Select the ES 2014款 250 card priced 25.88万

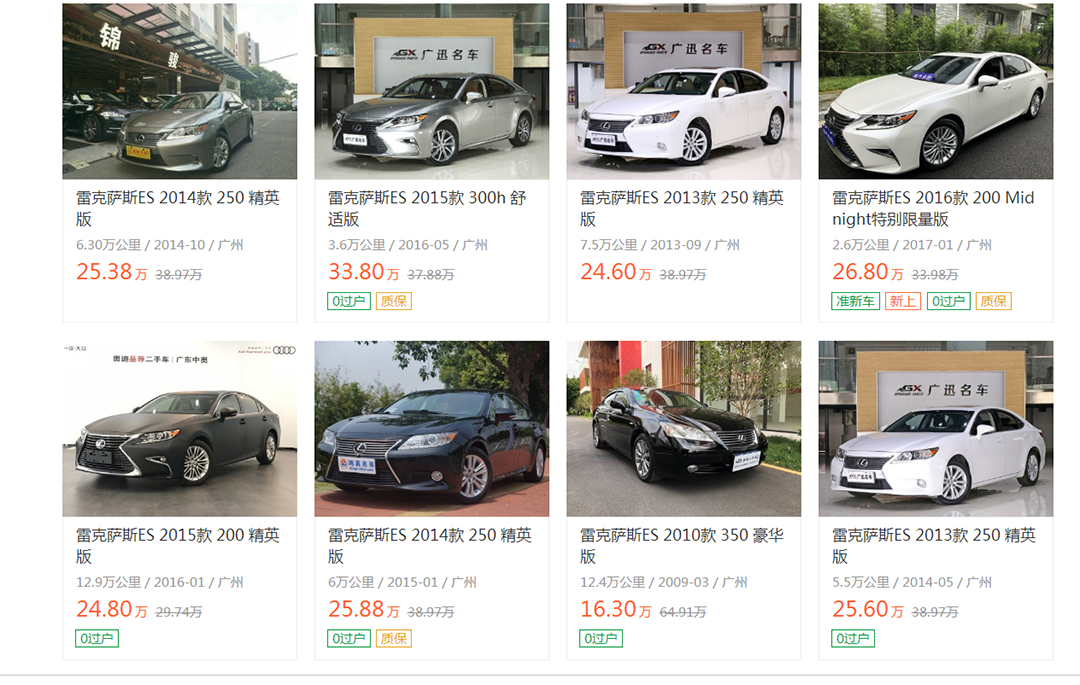coord(431,545)
